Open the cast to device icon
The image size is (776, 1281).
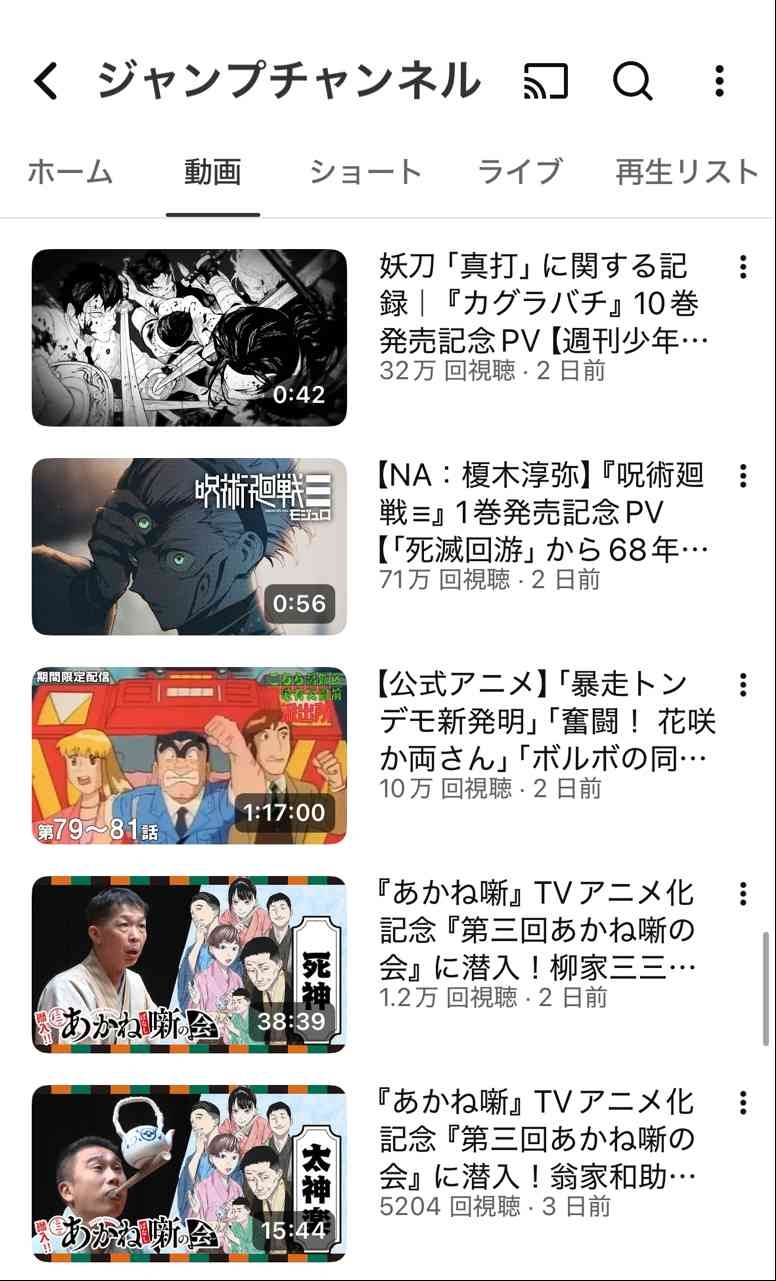(546, 81)
